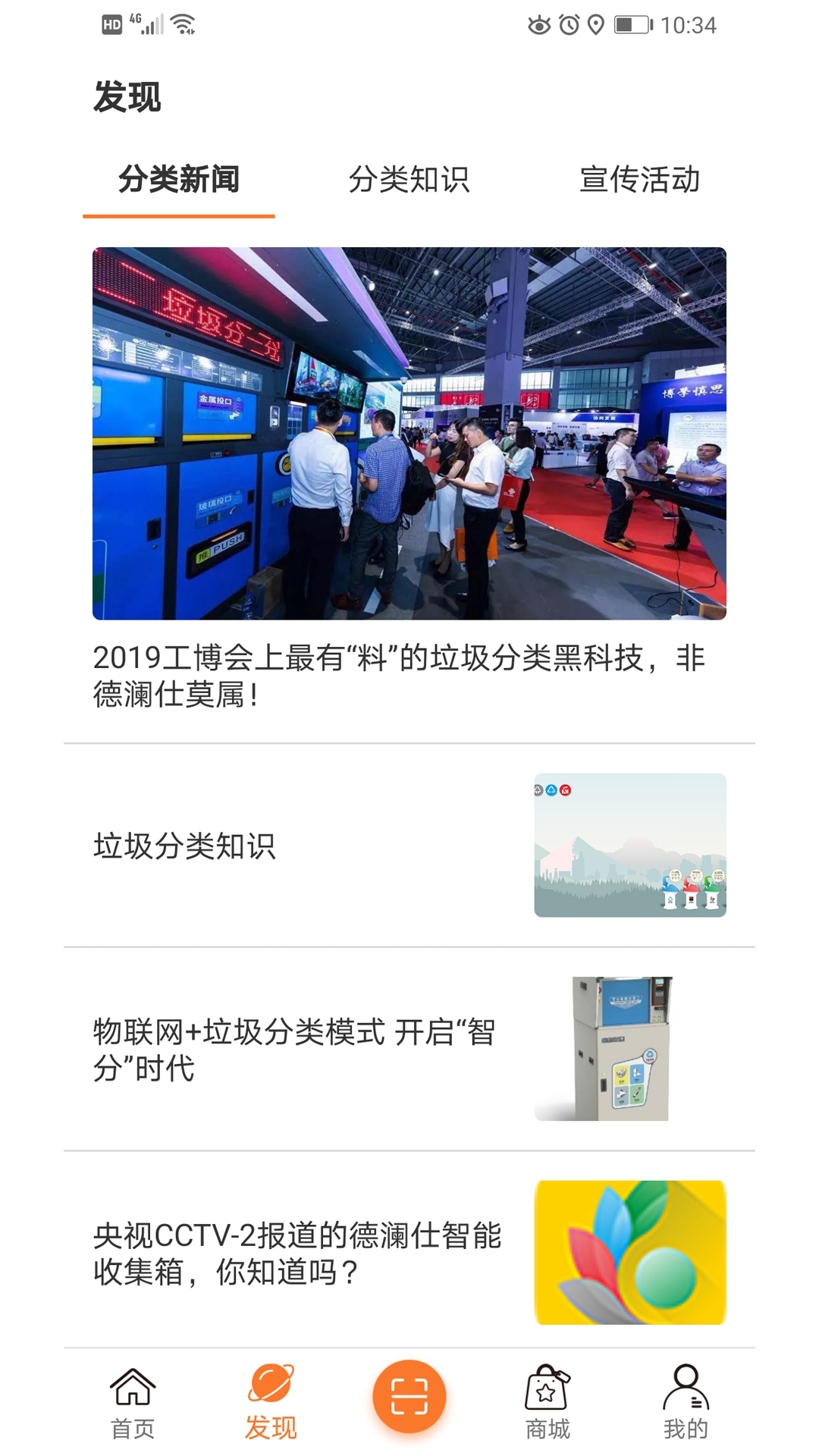Open the 垃圾分类知识 article
The height and width of the screenshot is (1456, 819).
click(x=409, y=846)
